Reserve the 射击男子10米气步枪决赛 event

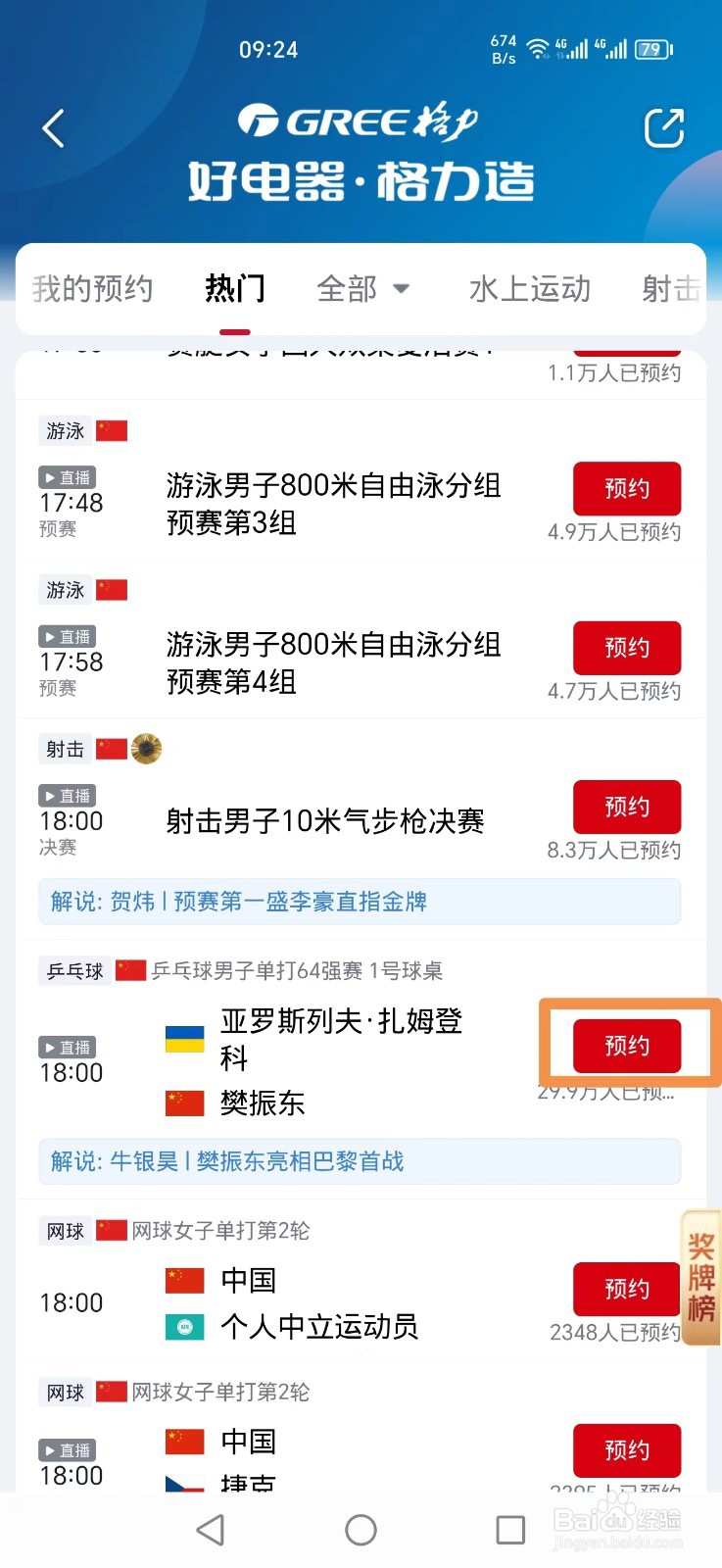627,807
